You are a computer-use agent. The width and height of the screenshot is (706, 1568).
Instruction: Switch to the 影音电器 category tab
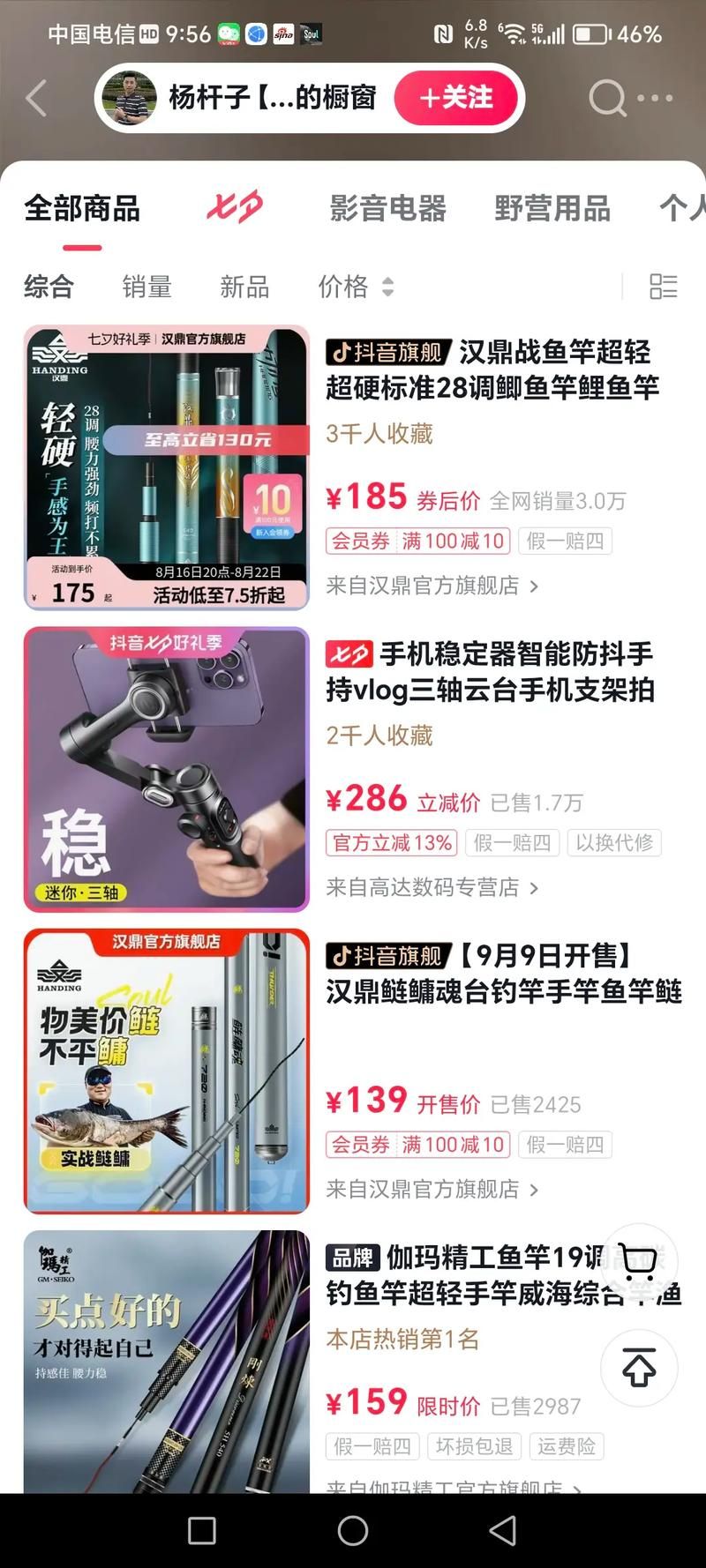(387, 209)
